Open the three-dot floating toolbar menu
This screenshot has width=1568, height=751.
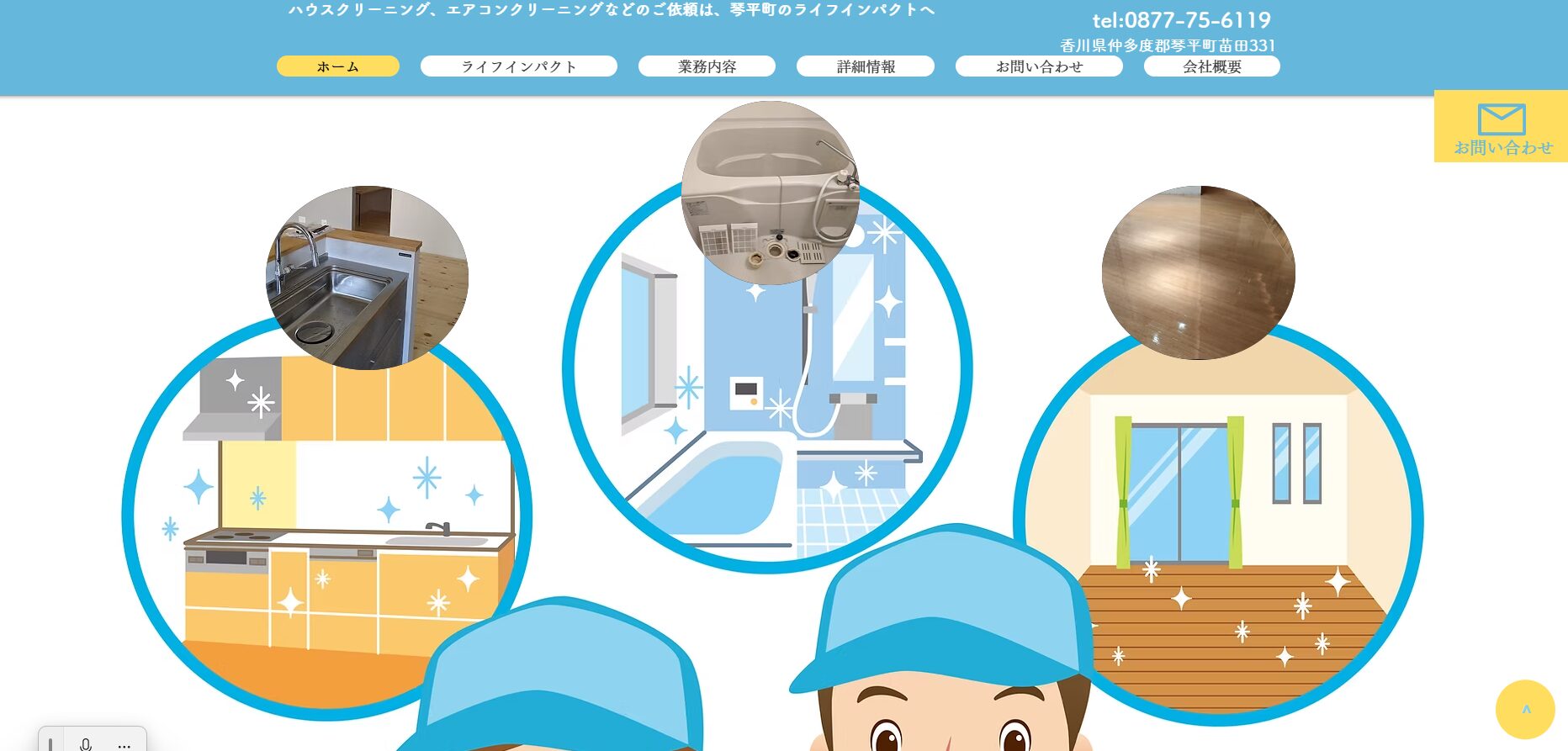pos(124,745)
